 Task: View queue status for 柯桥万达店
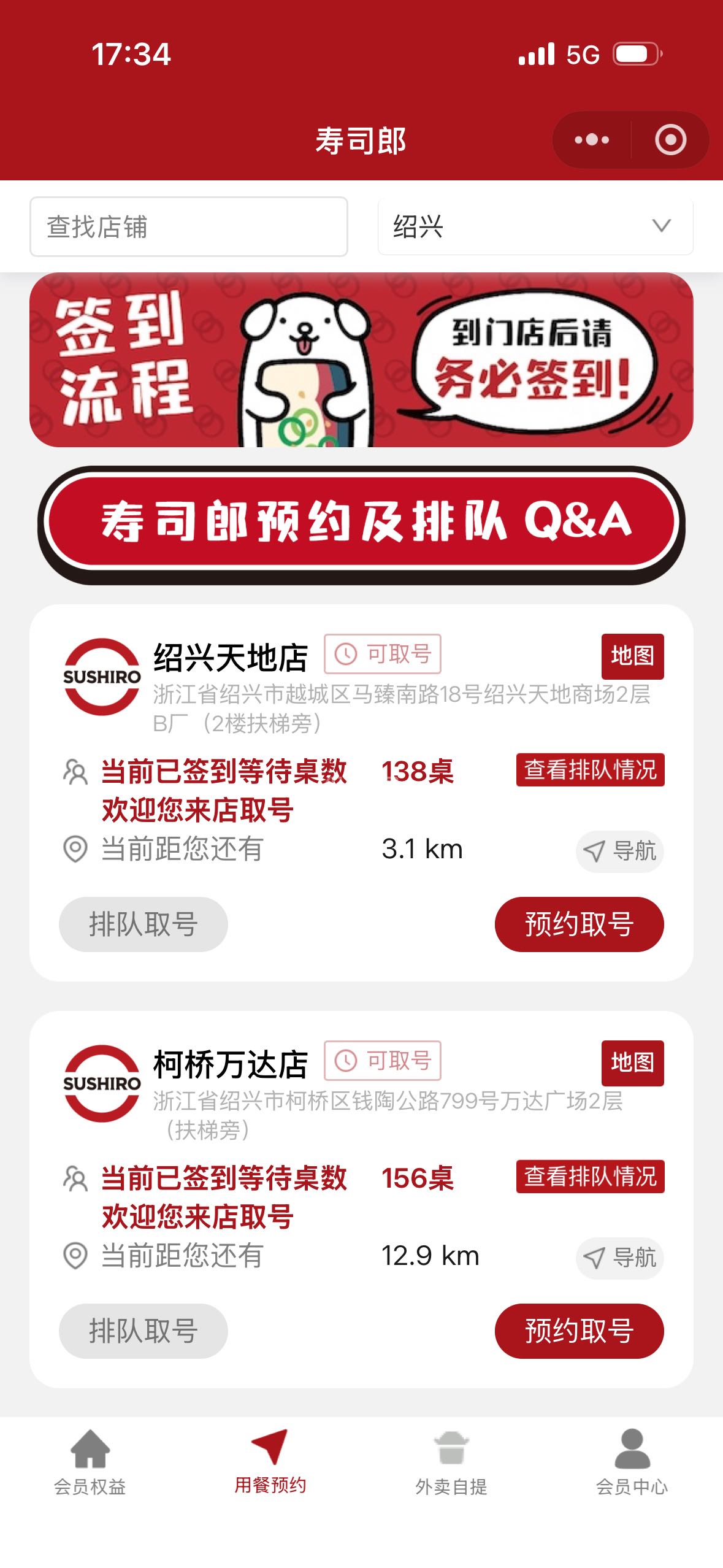pyautogui.click(x=590, y=1177)
